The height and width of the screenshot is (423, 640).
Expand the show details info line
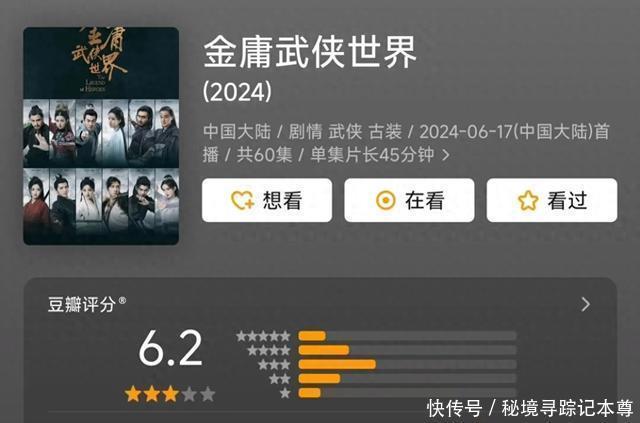point(445,155)
